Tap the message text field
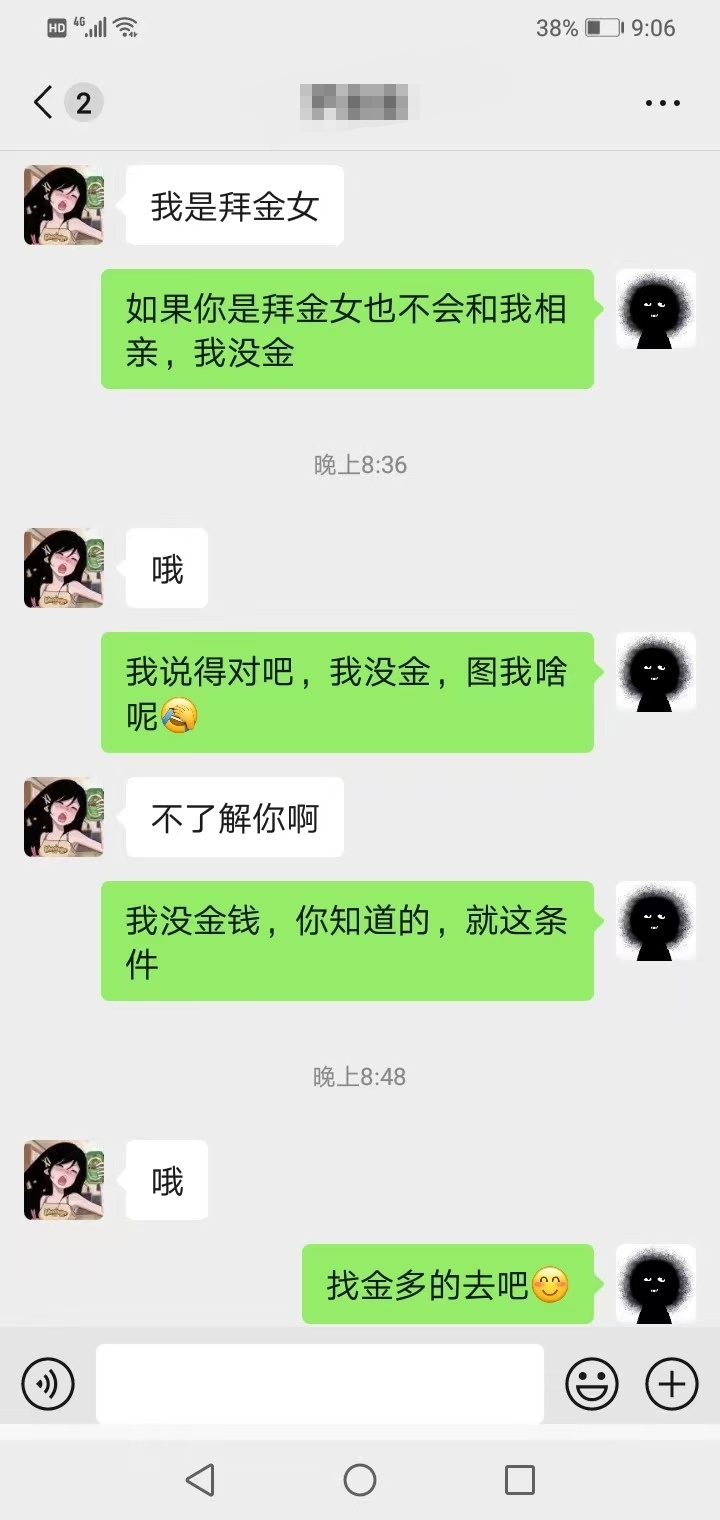Screen dimensions: 720x1520 pos(320,1384)
